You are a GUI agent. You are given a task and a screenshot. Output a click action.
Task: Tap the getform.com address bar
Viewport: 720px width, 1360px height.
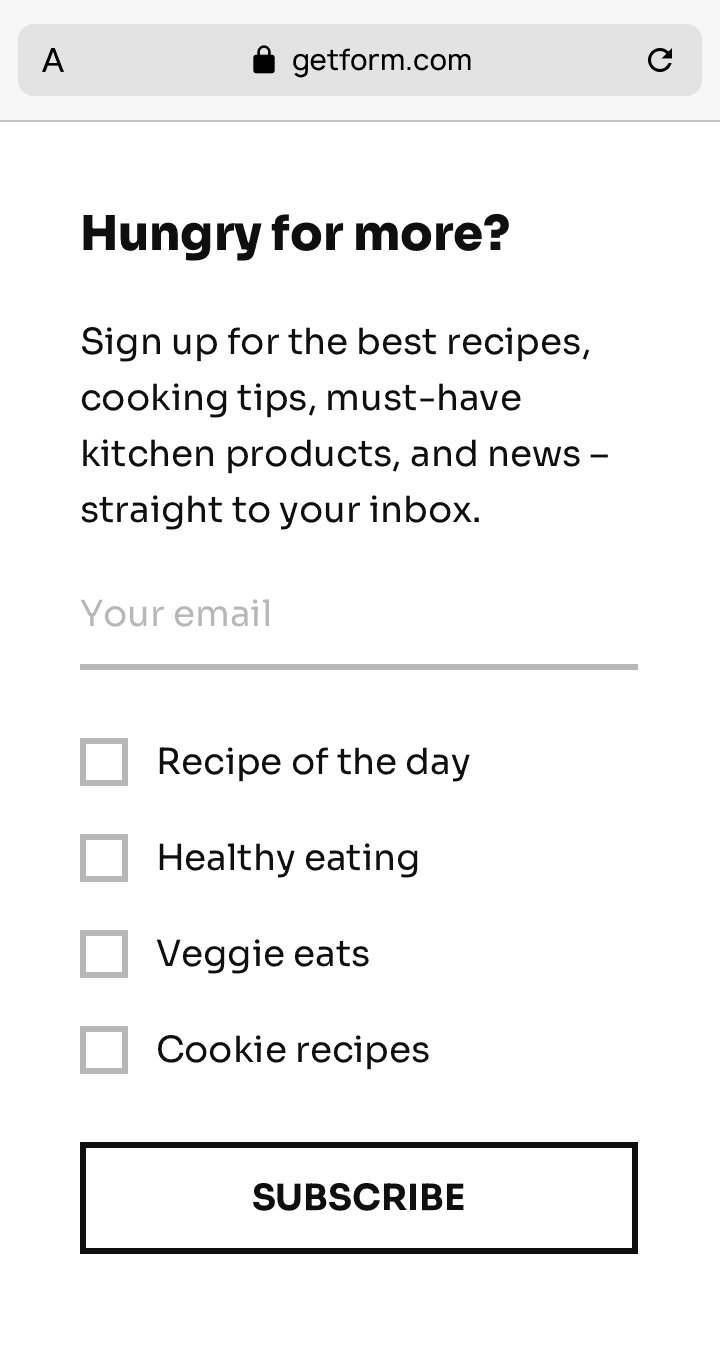(381, 60)
